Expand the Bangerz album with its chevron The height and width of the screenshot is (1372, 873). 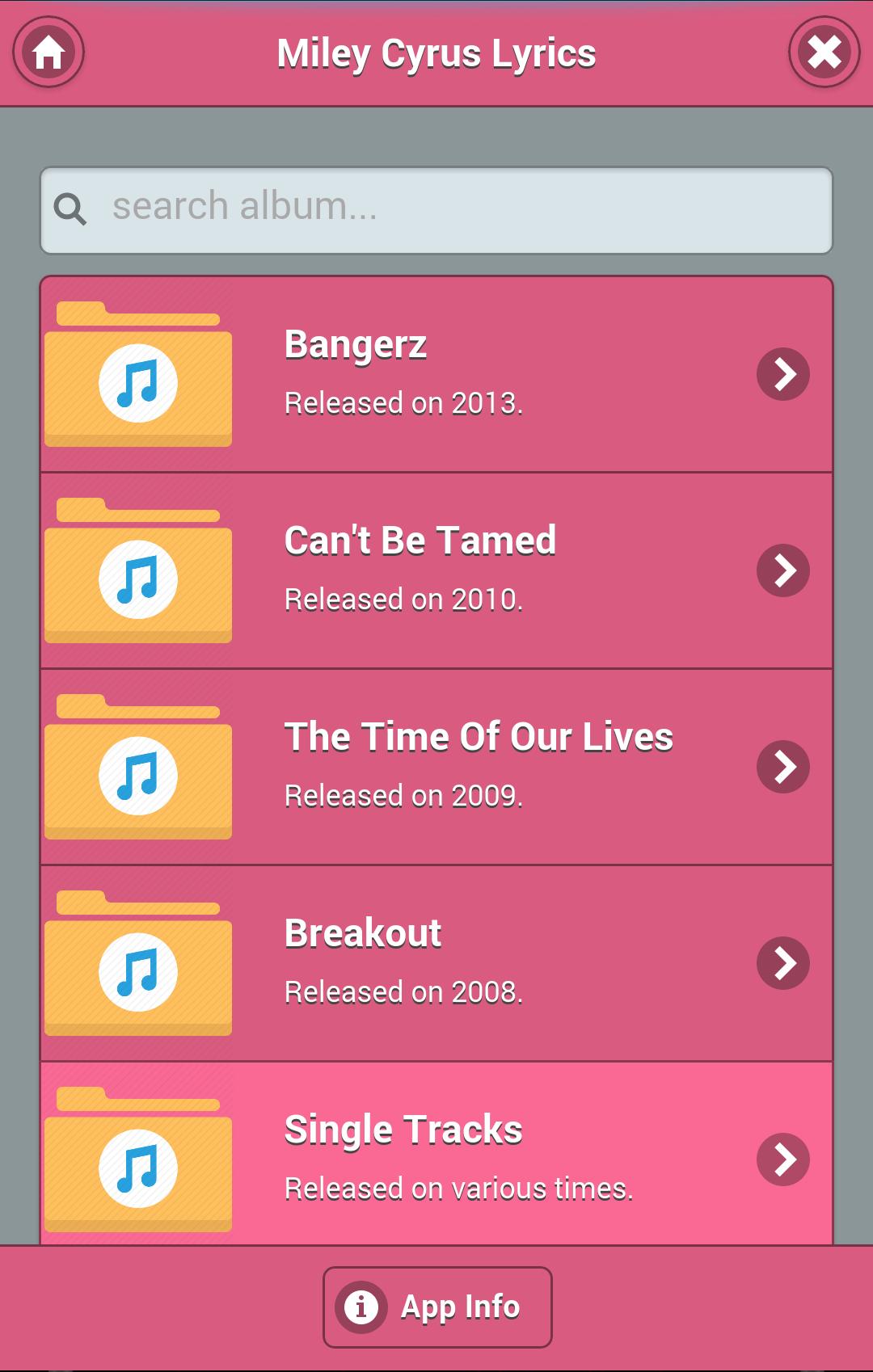click(782, 373)
